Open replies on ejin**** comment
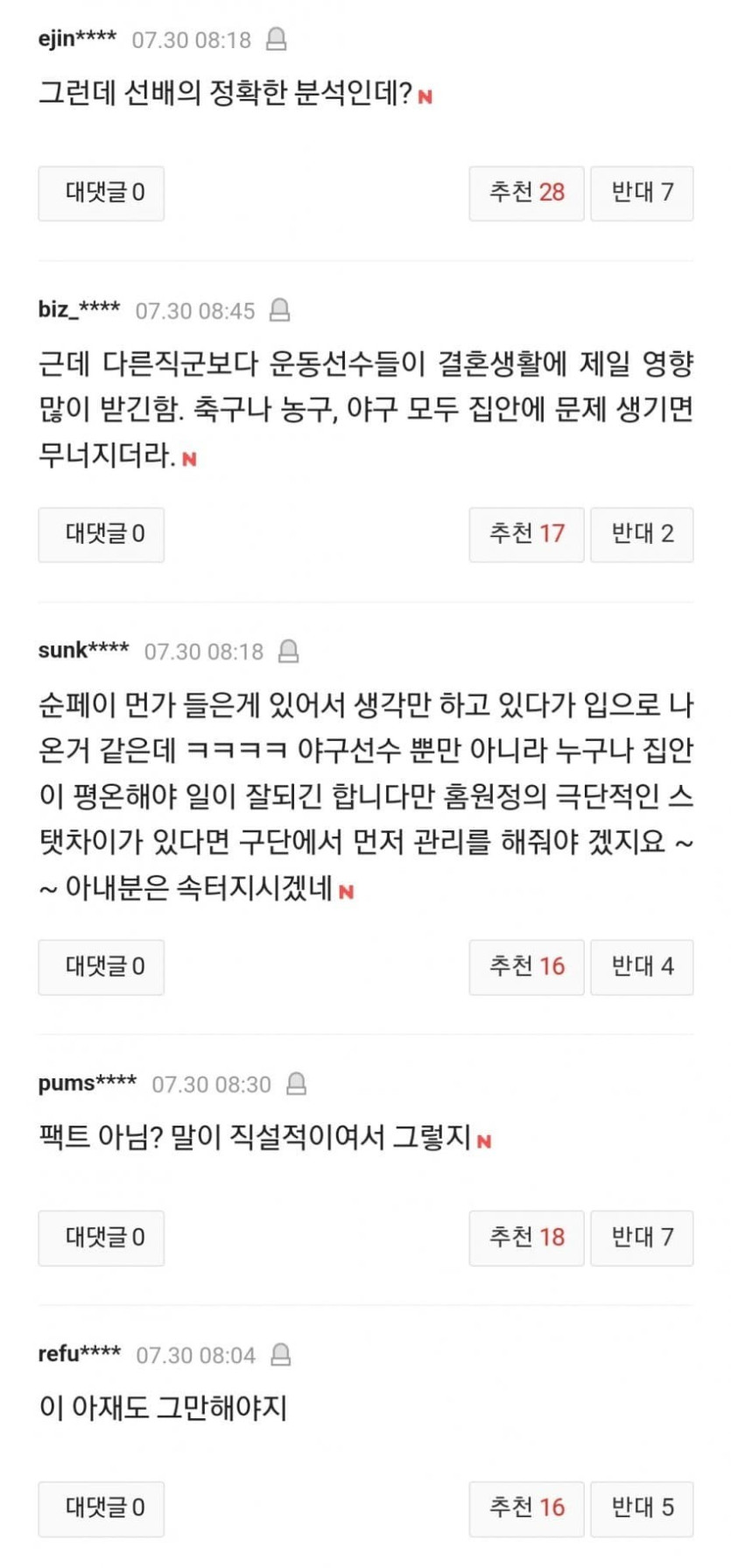Viewport: 731px width, 1568px height. tap(101, 193)
